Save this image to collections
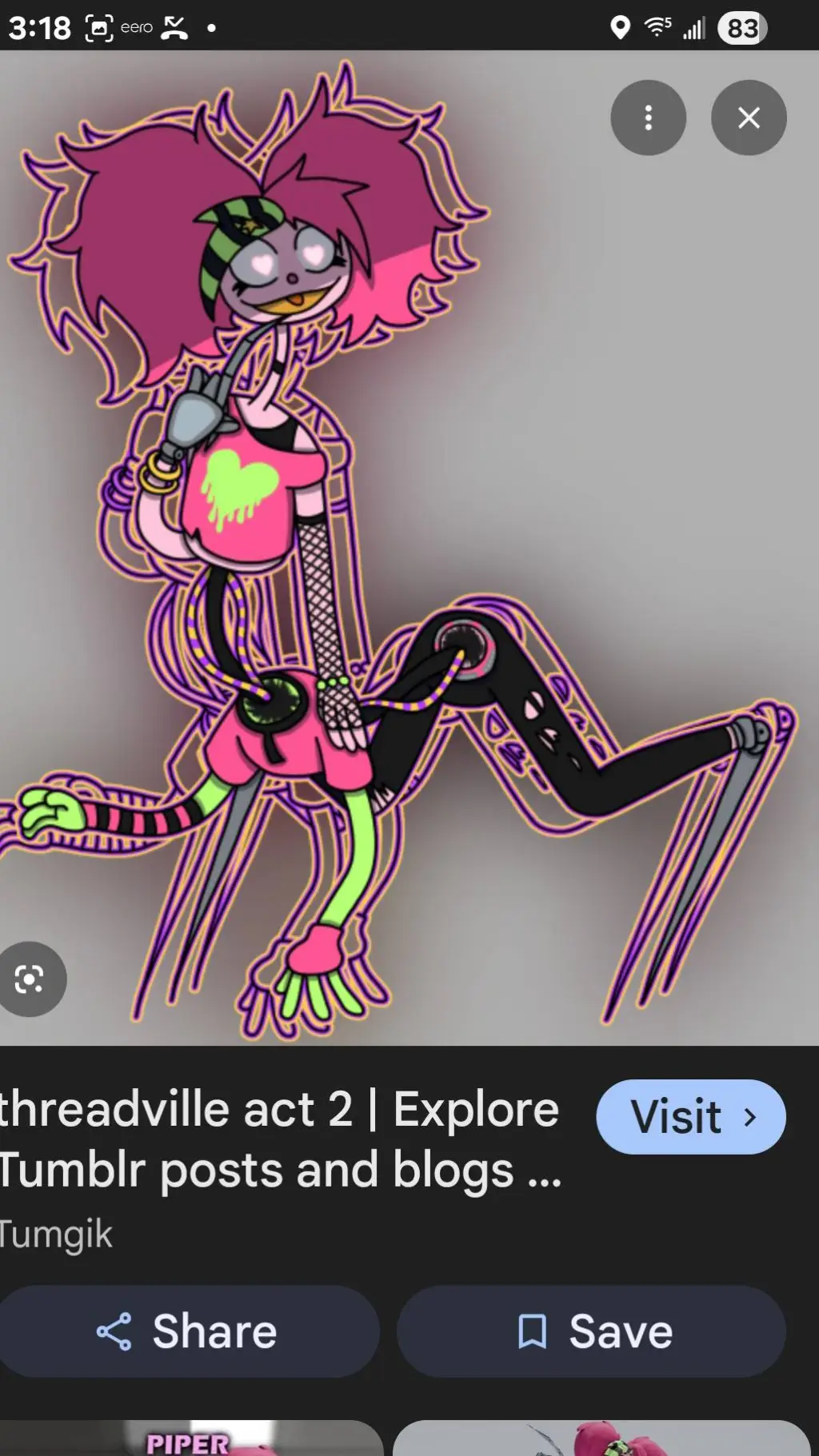The height and width of the screenshot is (1456, 819). (x=592, y=1331)
